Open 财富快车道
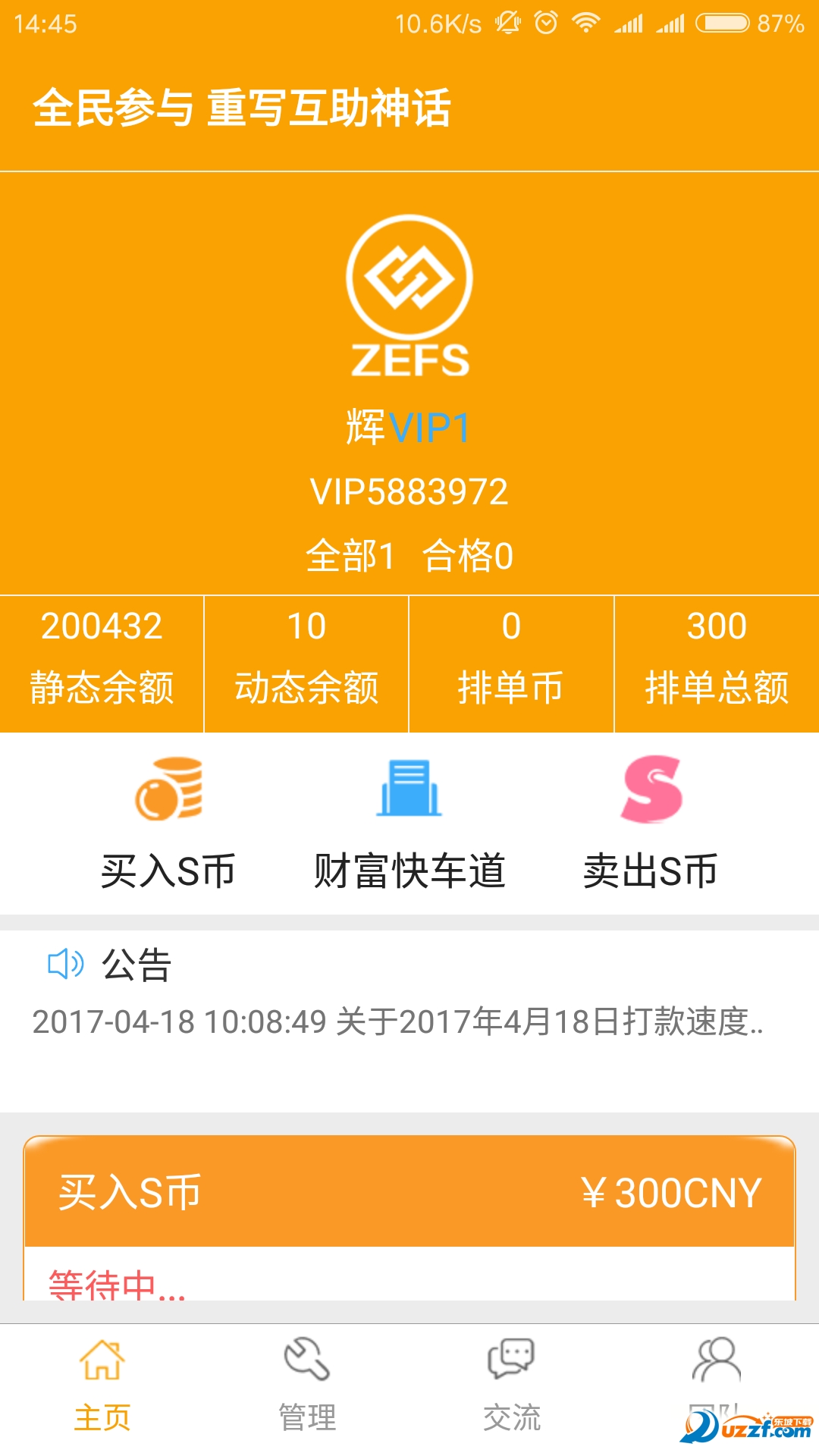 (409, 823)
